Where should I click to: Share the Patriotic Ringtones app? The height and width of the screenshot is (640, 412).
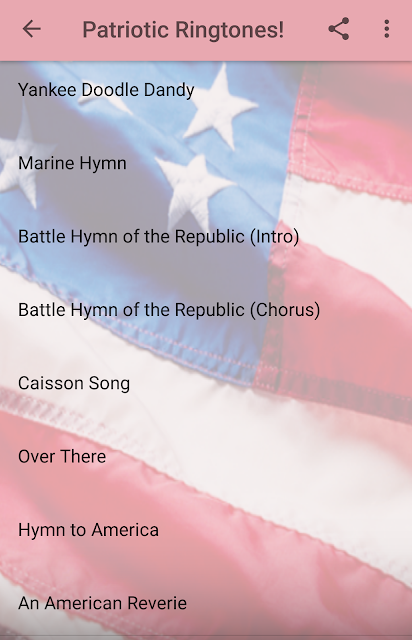coord(339,29)
